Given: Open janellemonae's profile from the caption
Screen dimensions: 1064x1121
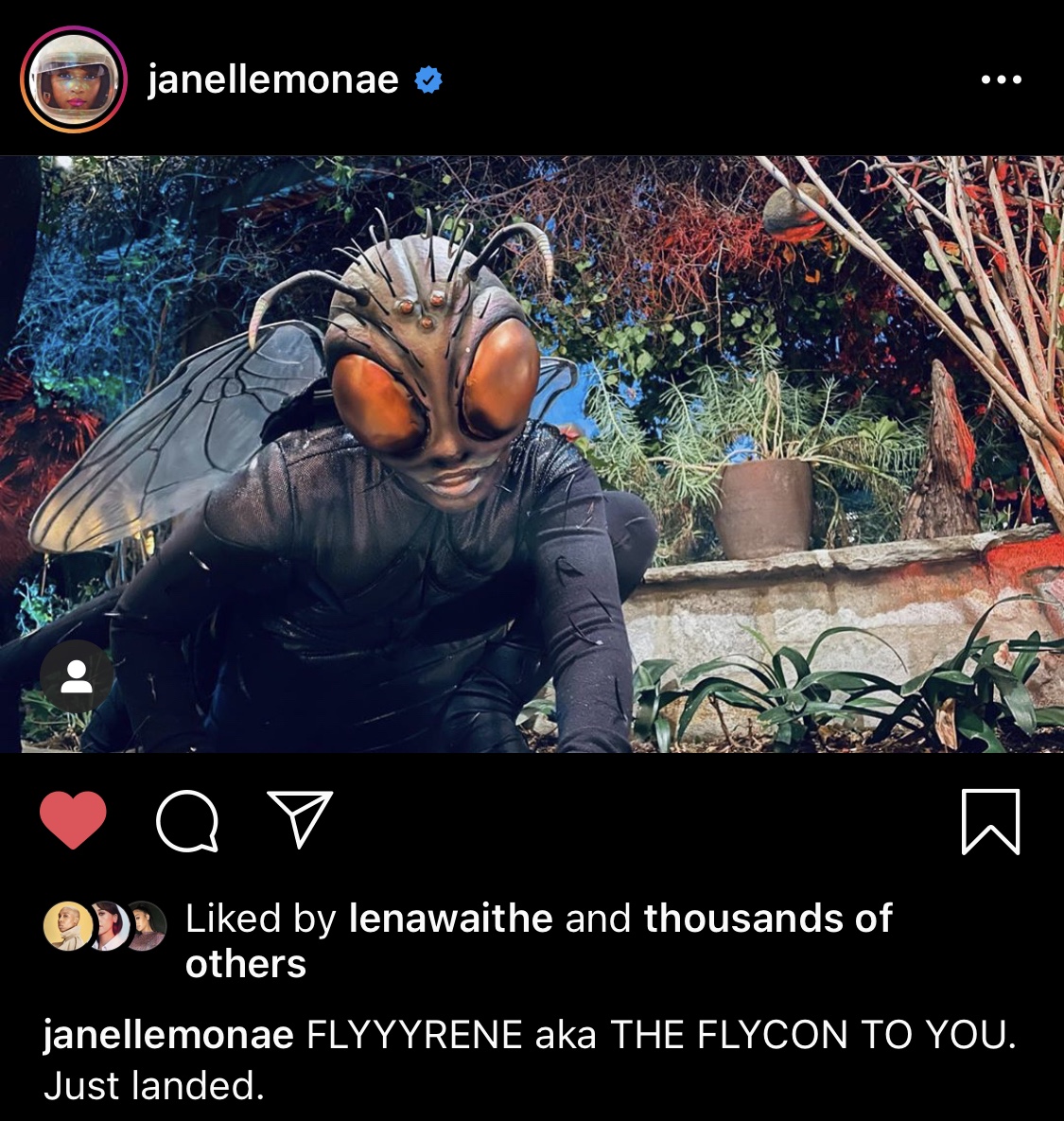Looking at the screenshot, I should coord(168,1036).
